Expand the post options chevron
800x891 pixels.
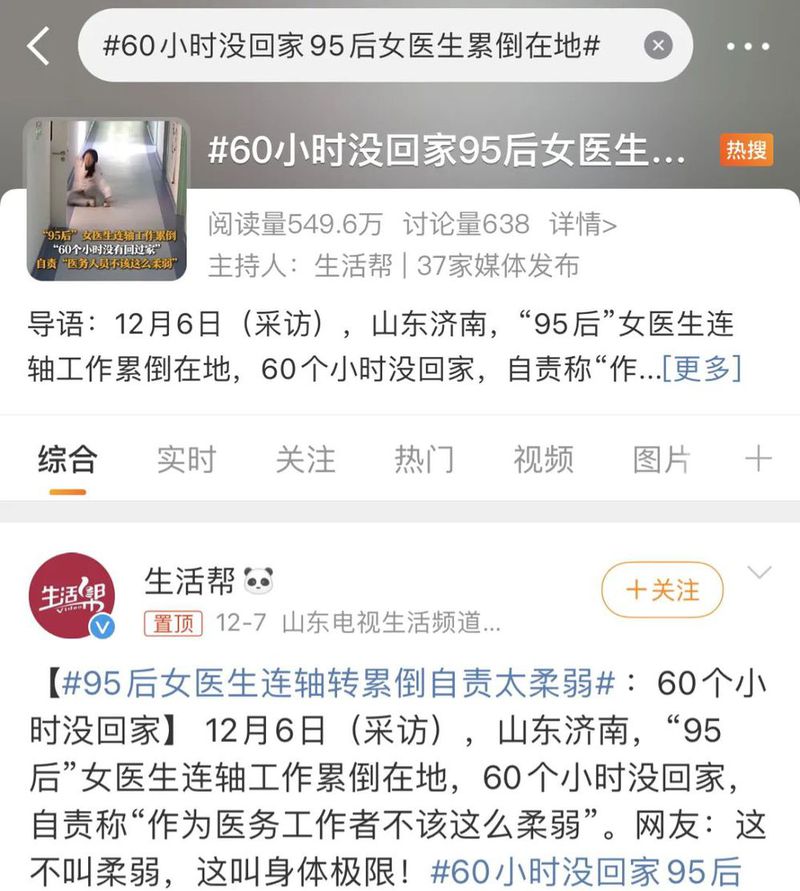tap(760, 573)
